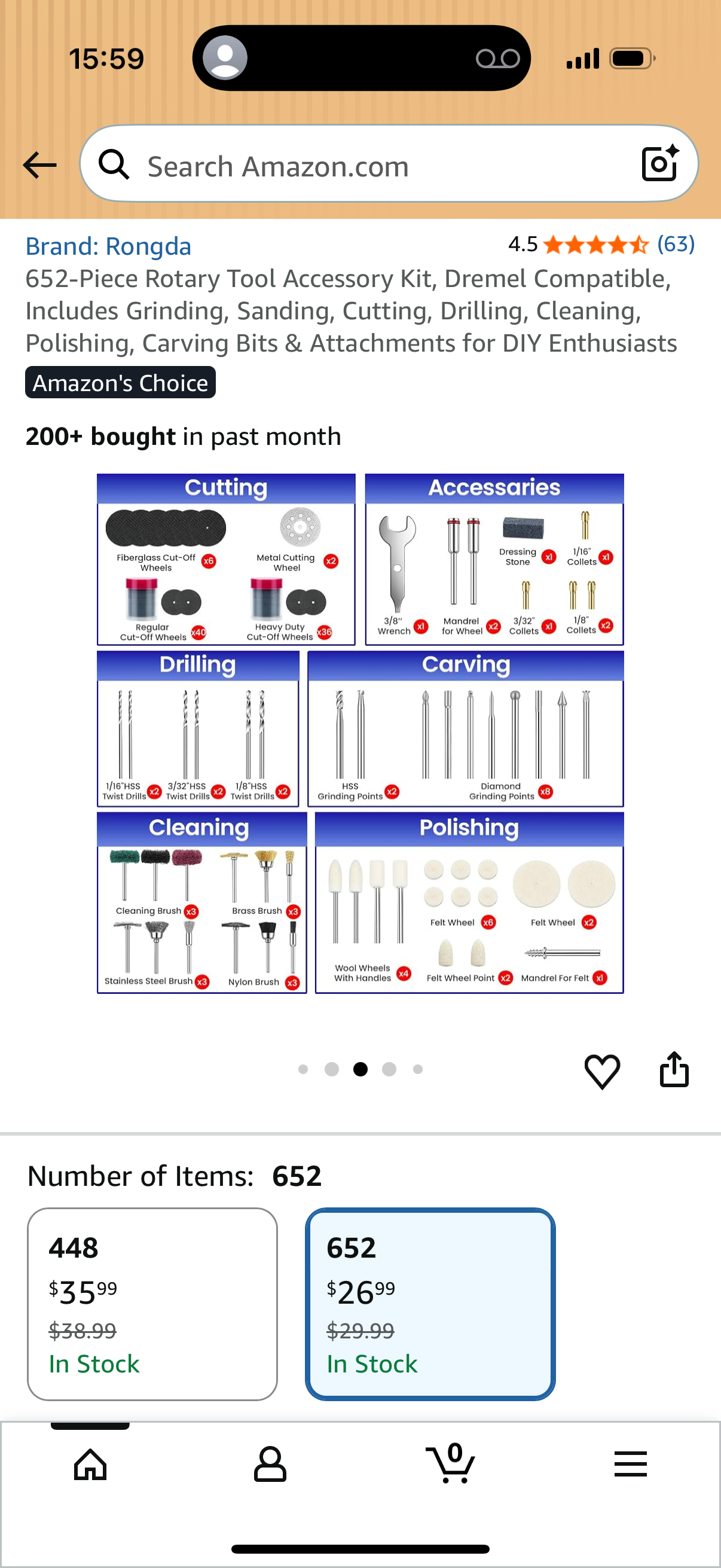
Task: Open the account profile tab
Action: 270,1465
